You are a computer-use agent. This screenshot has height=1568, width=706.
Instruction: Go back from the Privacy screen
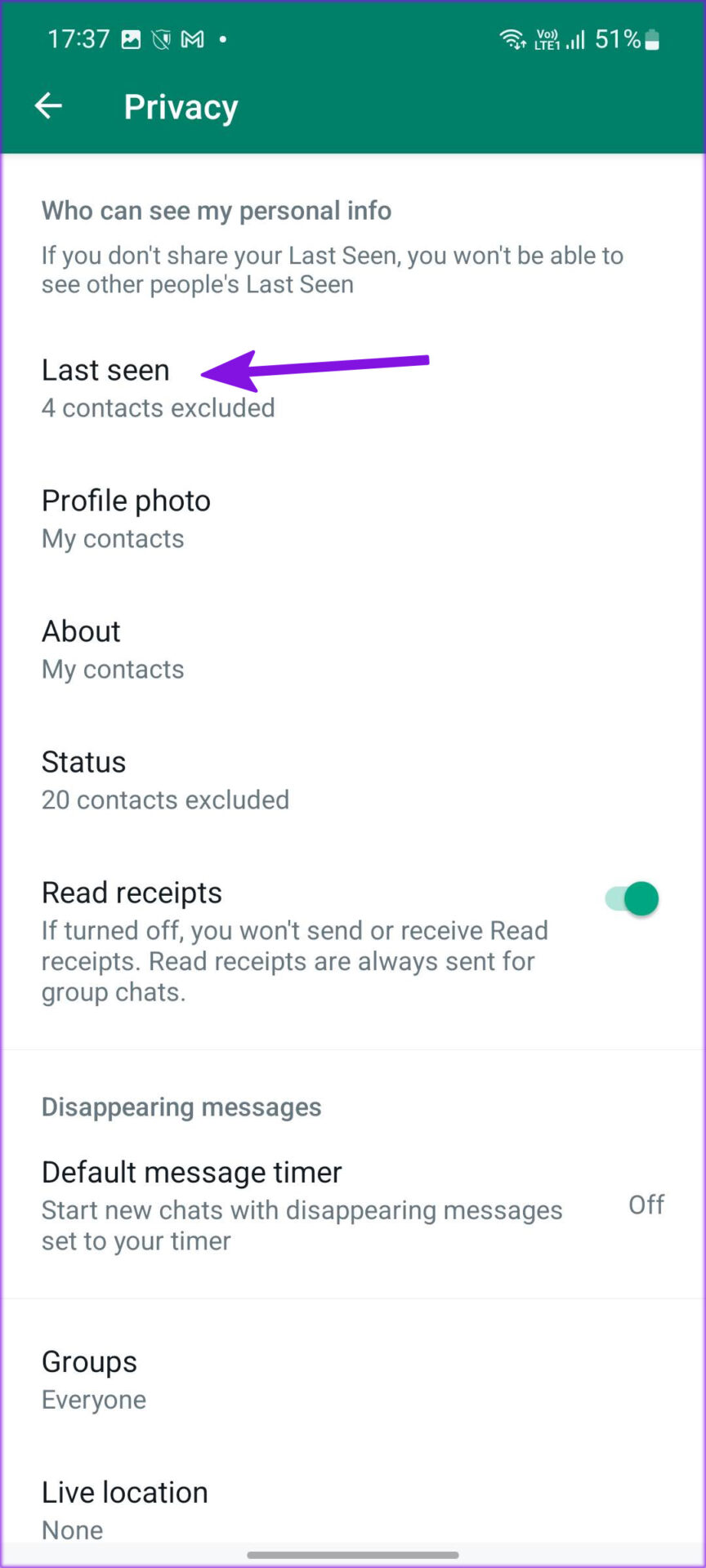(x=48, y=106)
